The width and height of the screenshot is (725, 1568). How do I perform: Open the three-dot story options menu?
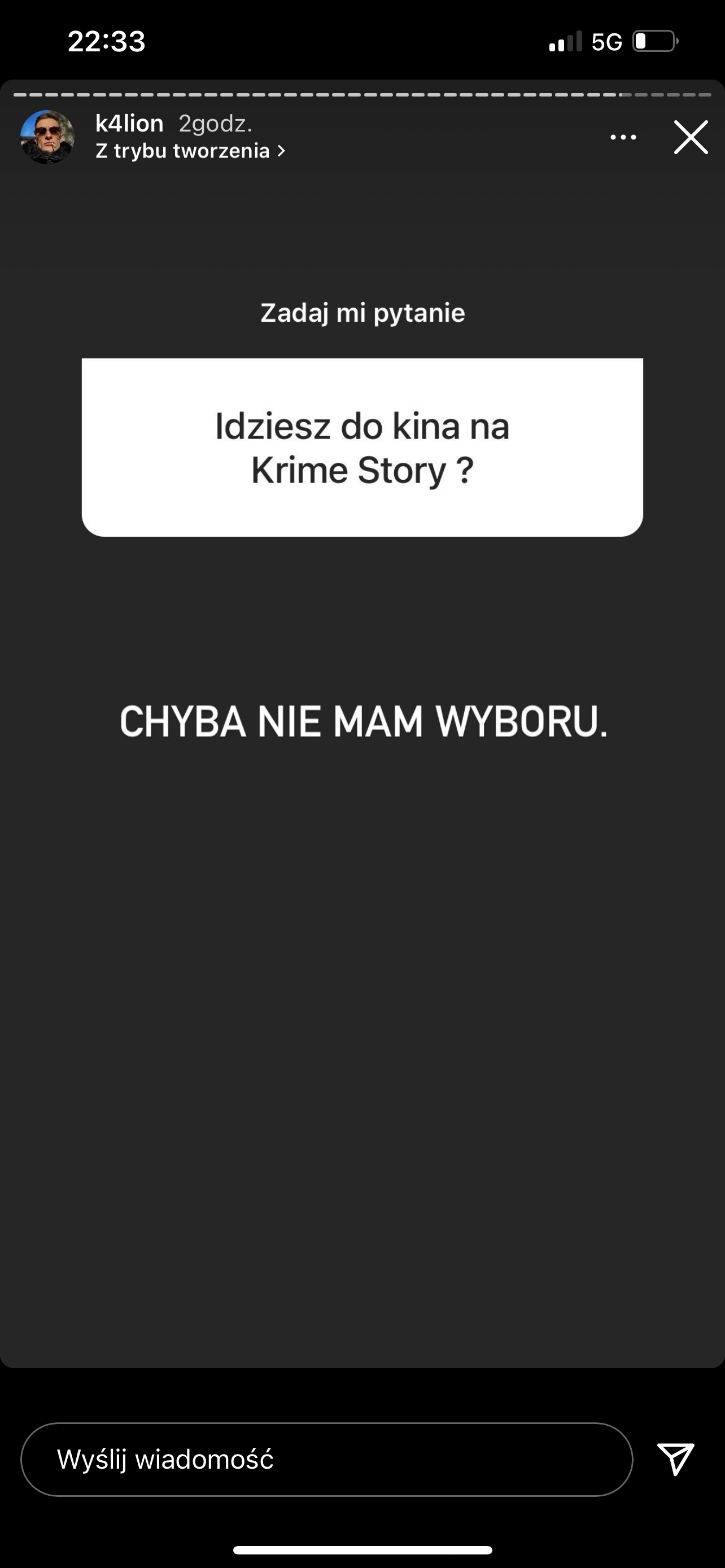pyautogui.click(x=623, y=138)
